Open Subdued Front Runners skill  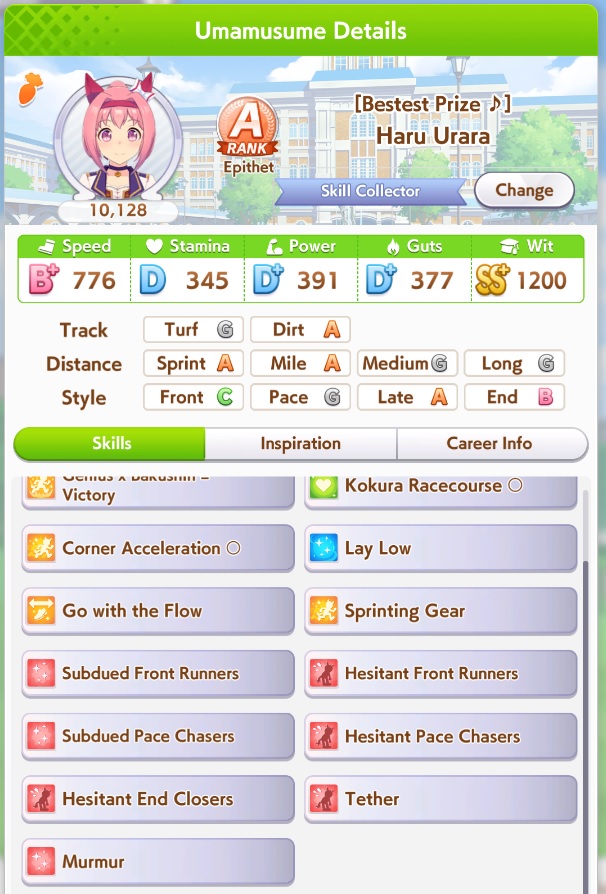158,674
